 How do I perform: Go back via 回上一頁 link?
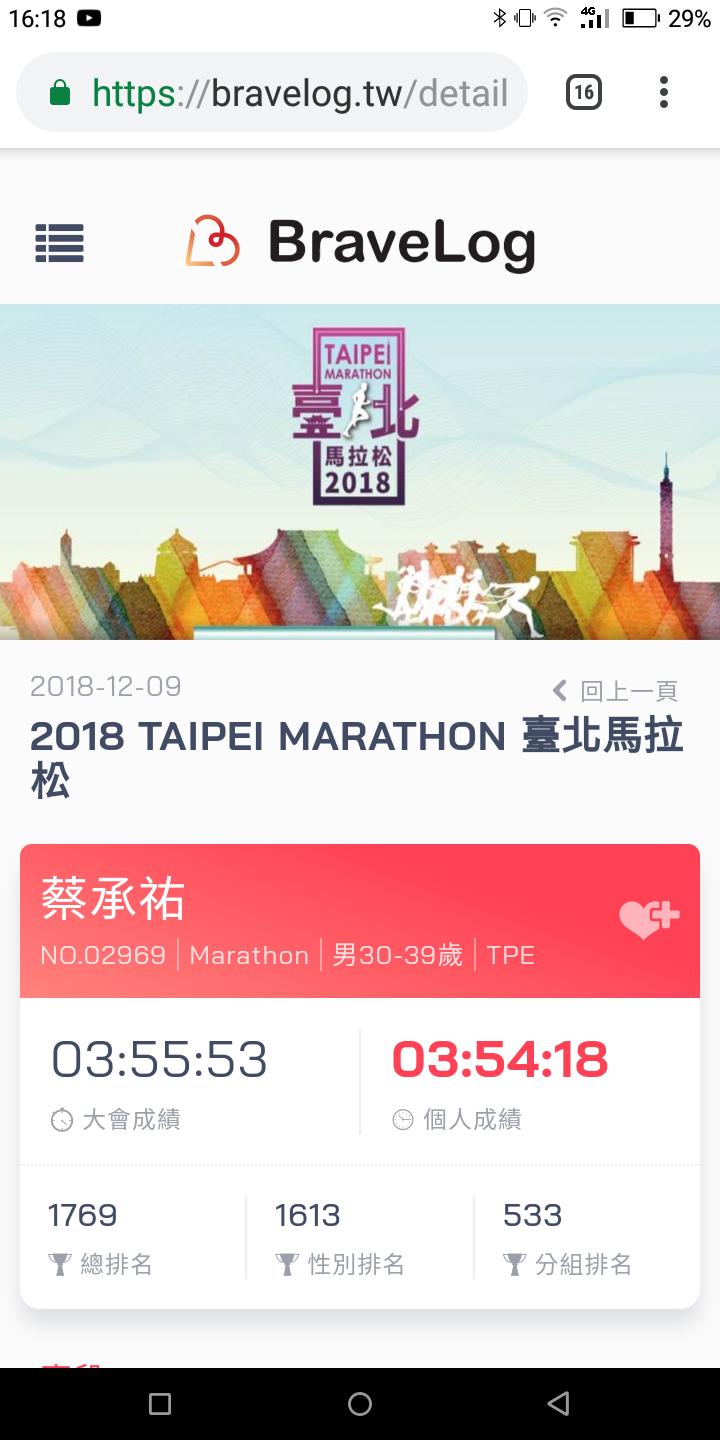(616, 690)
